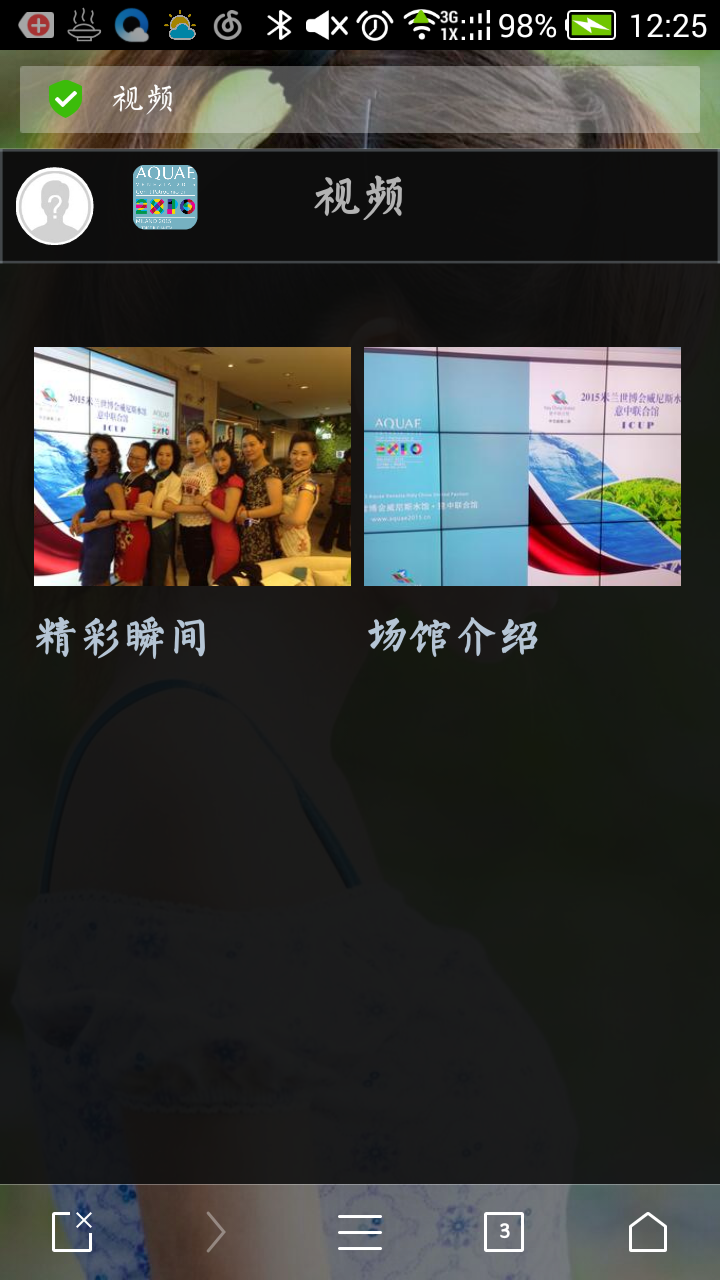Play the 场馆介绍 video
The image size is (720, 1280).
tap(521, 466)
